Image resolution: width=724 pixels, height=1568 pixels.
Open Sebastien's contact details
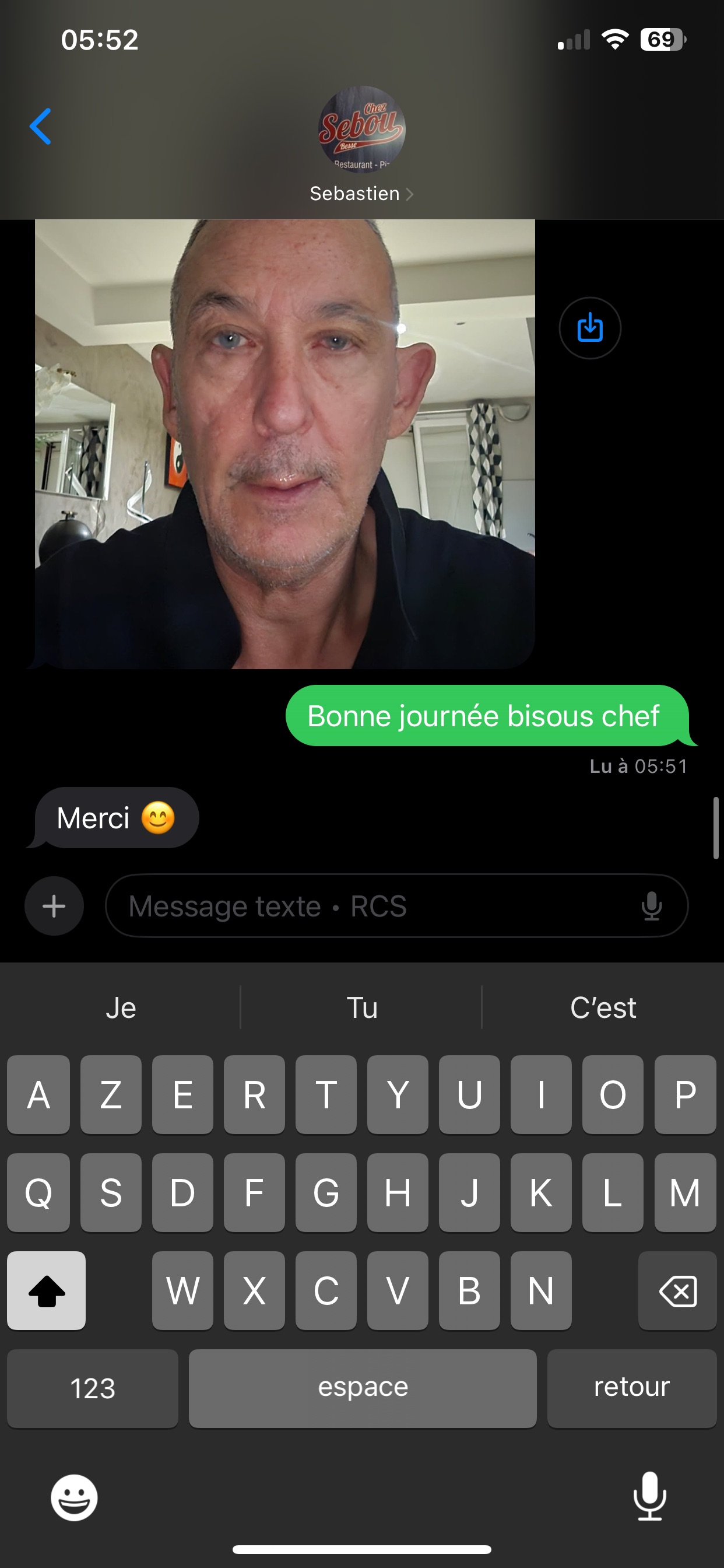[361, 193]
